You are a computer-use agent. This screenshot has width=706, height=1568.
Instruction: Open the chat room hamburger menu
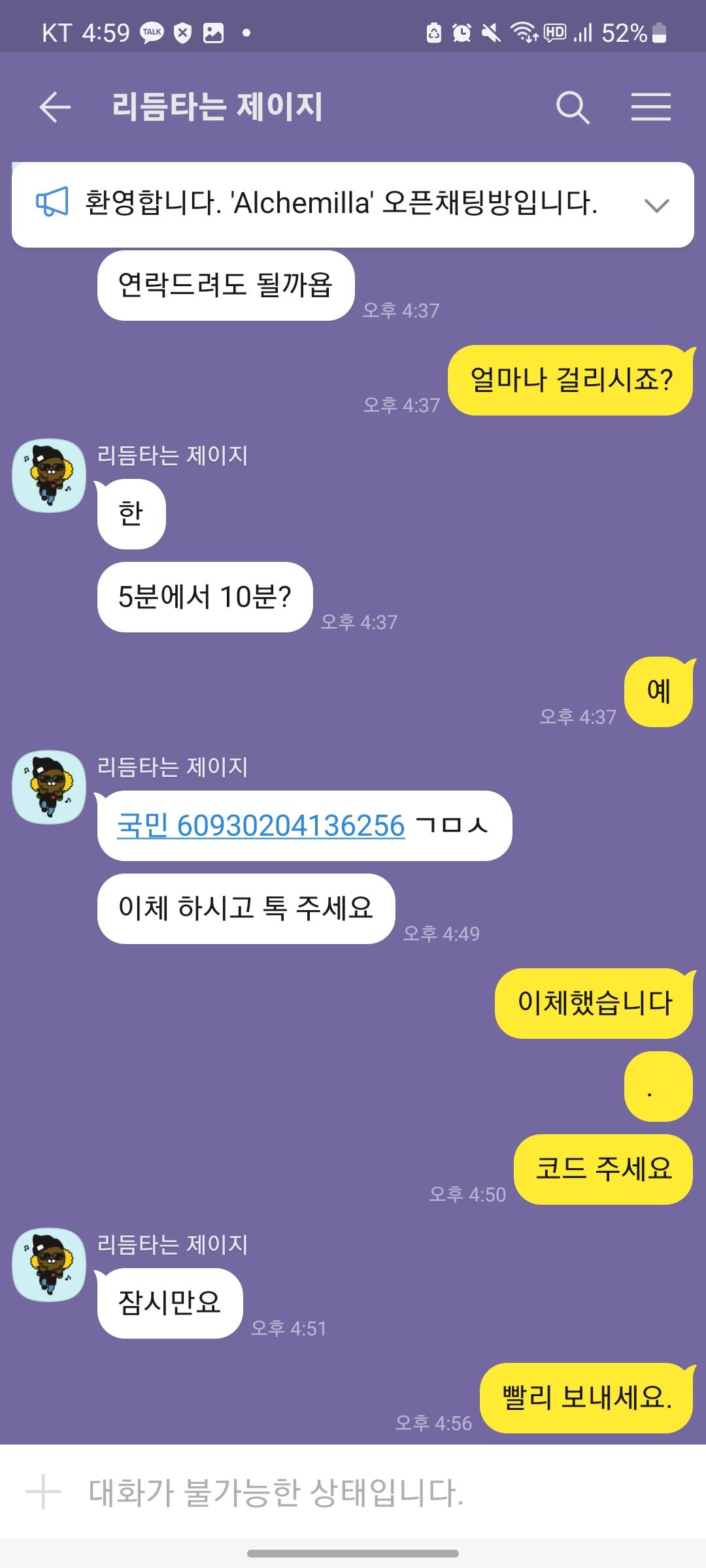(650, 107)
